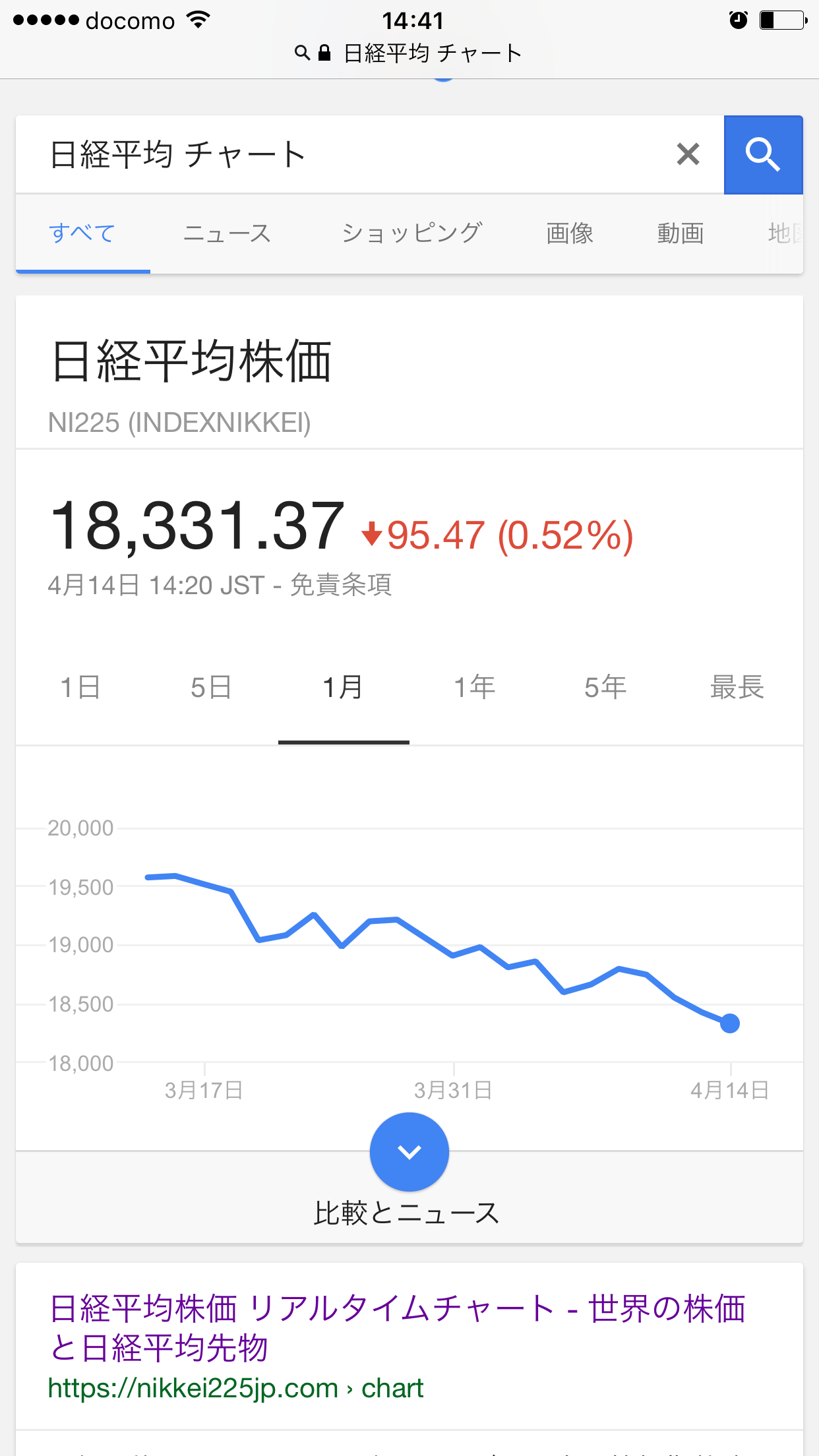
Task: Show the 5日 chart range
Action: (x=212, y=687)
